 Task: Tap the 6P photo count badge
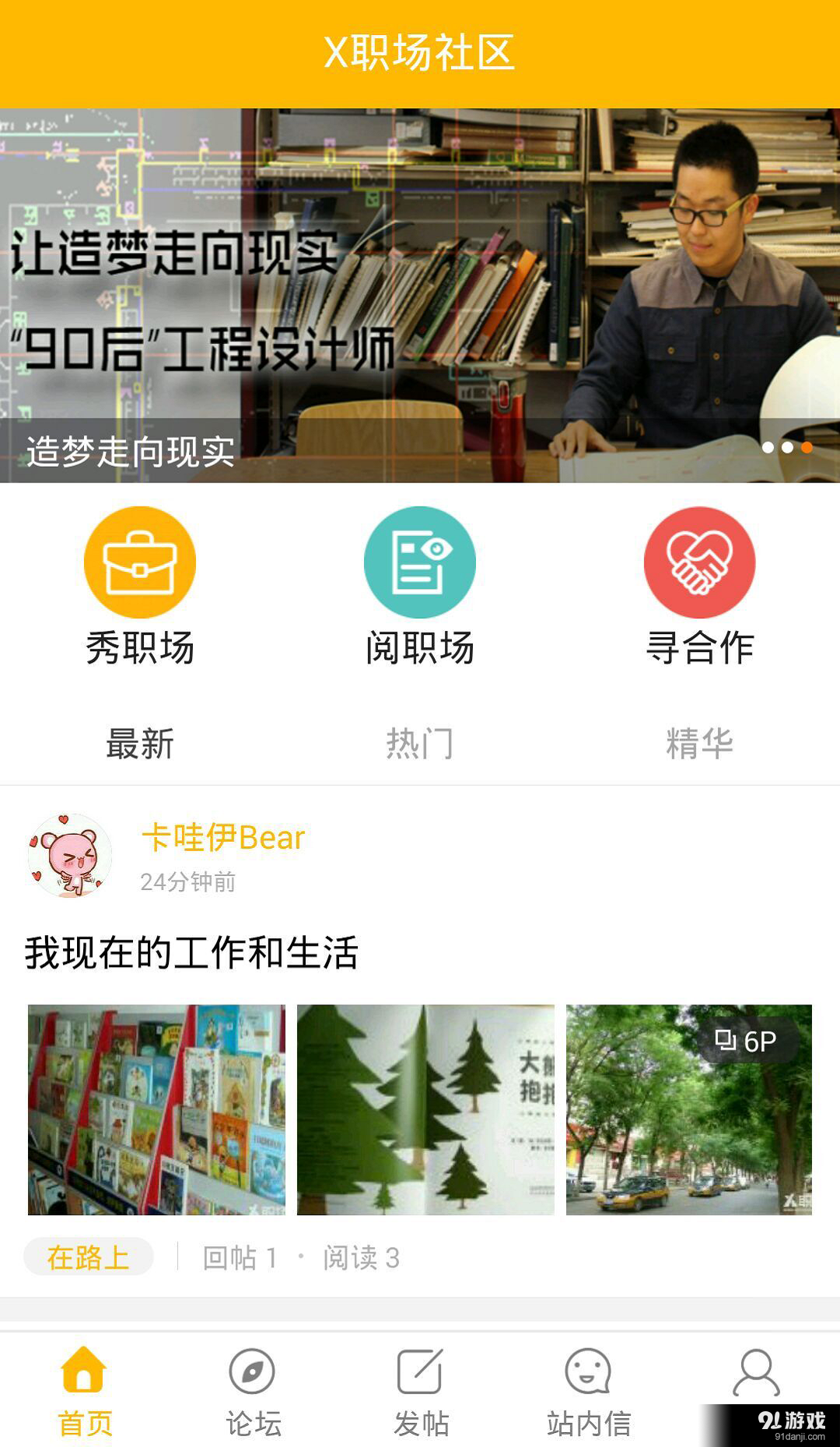pyautogui.click(x=747, y=1040)
